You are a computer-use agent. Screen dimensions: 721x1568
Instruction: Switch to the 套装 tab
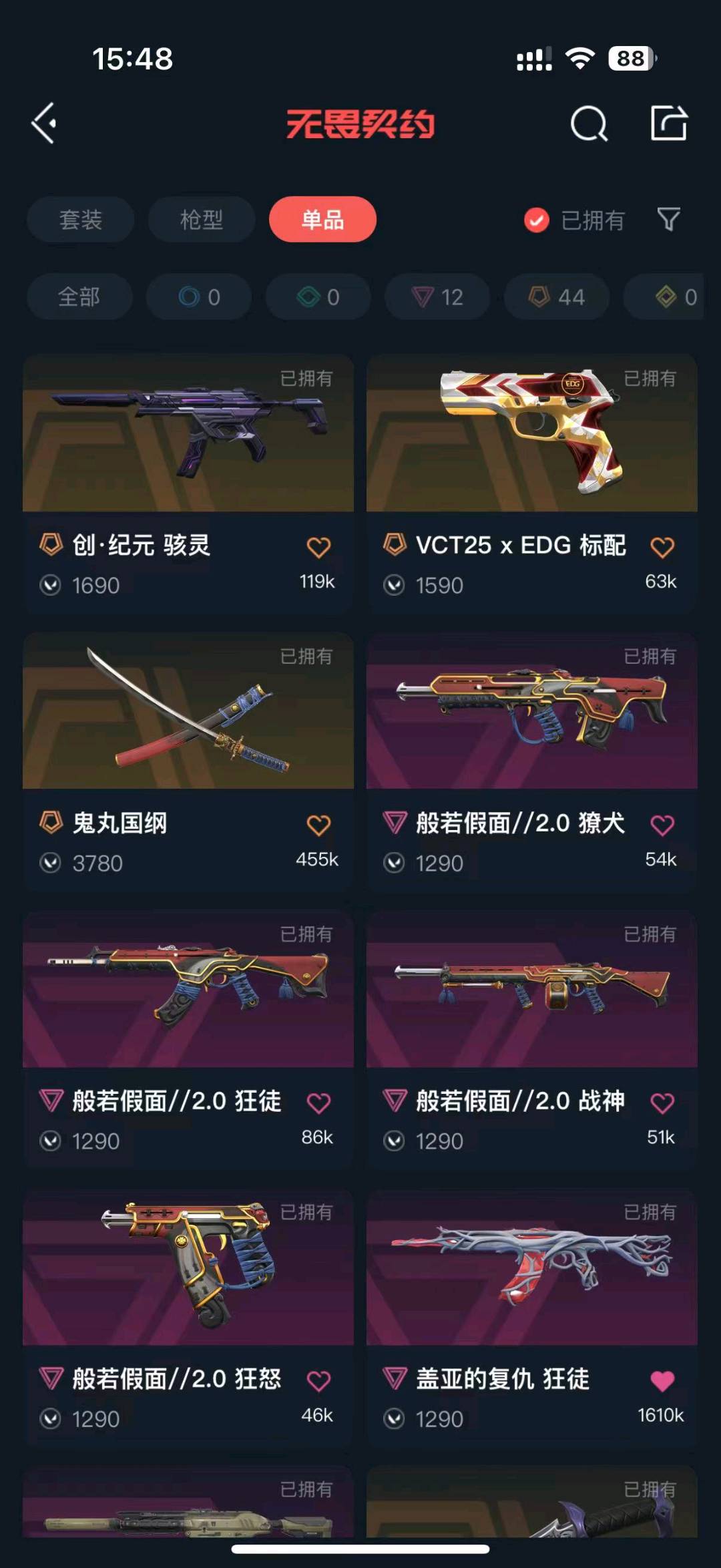80,219
